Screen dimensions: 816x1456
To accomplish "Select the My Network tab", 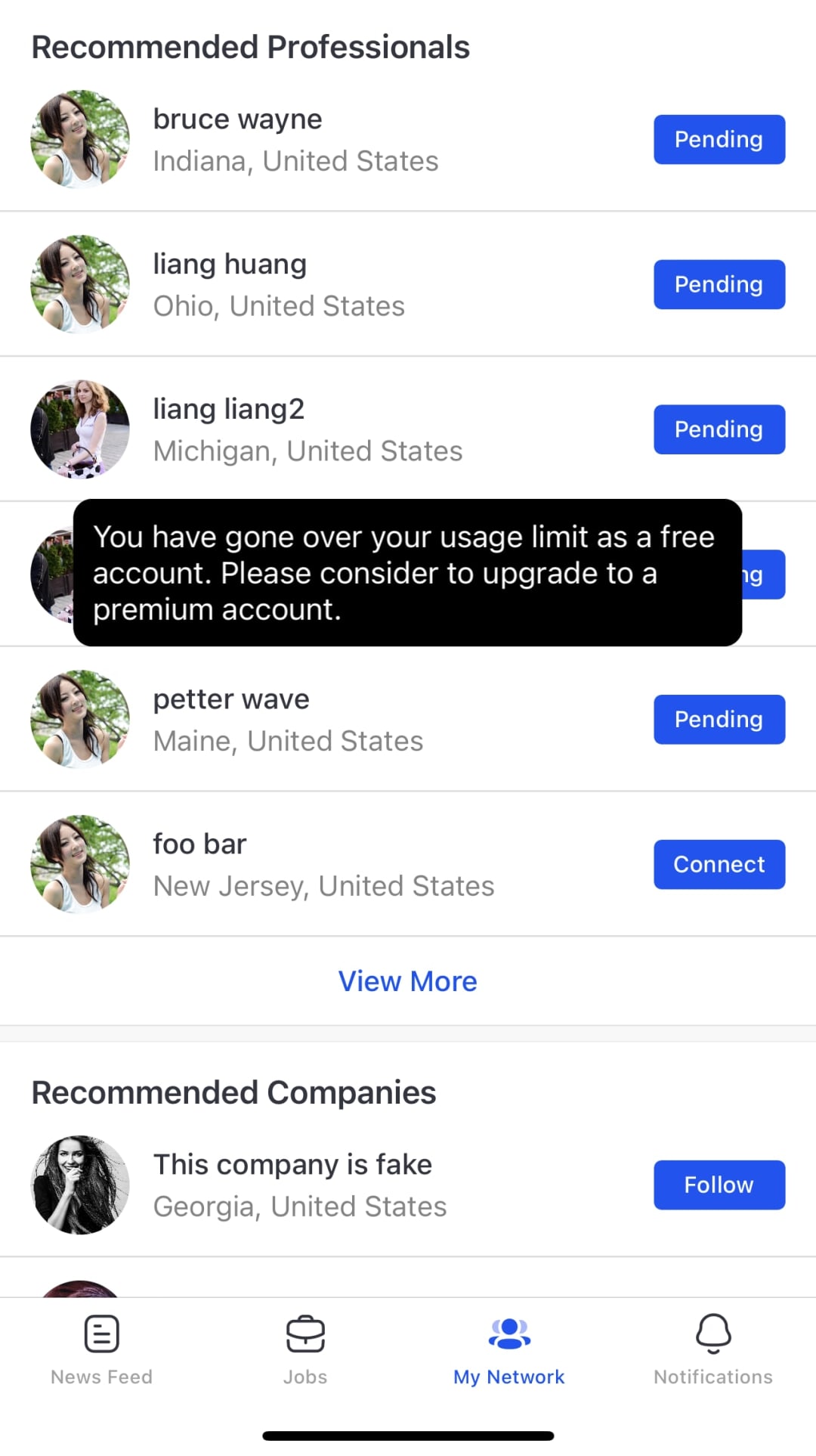I will (510, 1349).
